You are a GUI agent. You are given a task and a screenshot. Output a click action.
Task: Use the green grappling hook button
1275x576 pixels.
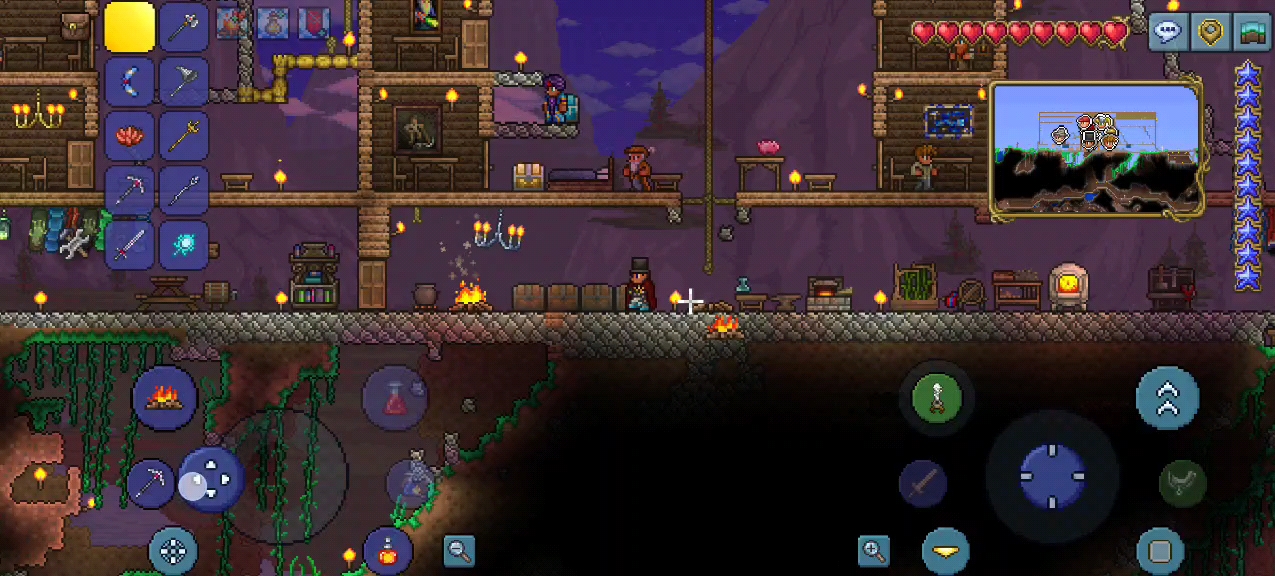coord(937,398)
